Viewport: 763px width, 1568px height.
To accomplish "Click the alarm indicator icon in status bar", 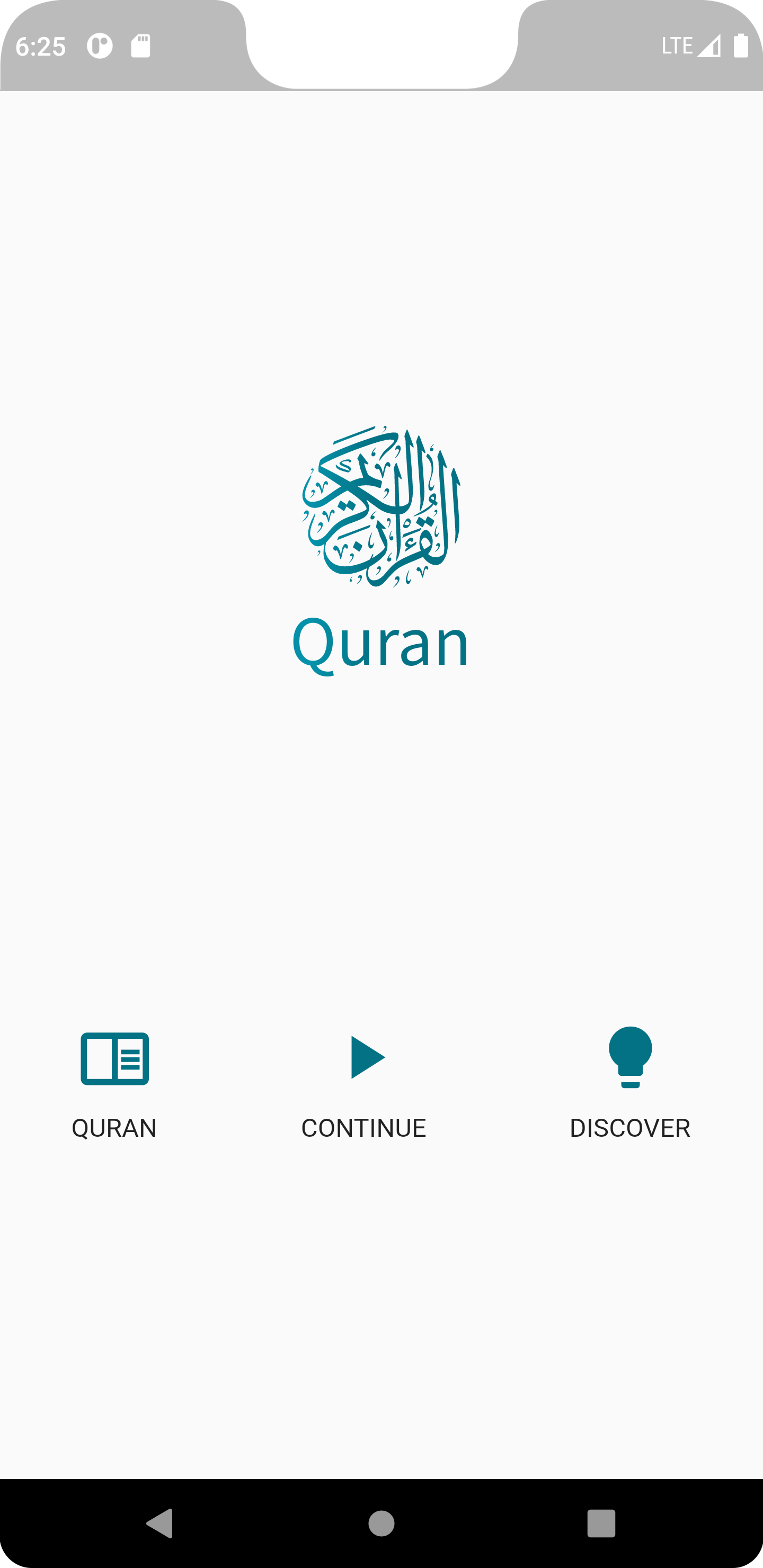I will [x=101, y=45].
